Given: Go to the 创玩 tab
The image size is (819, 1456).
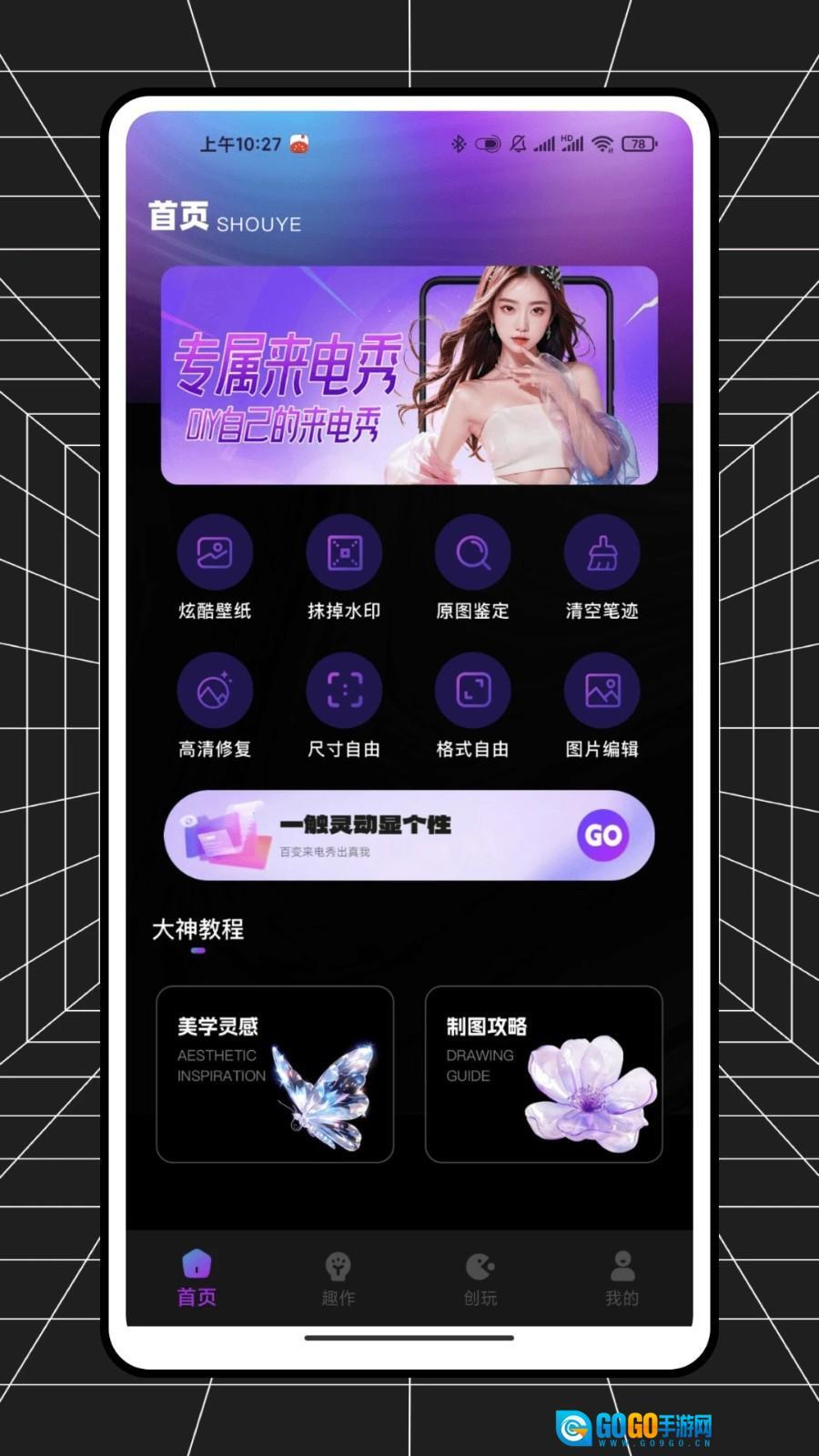Looking at the screenshot, I should click(x=480, y=1278).
